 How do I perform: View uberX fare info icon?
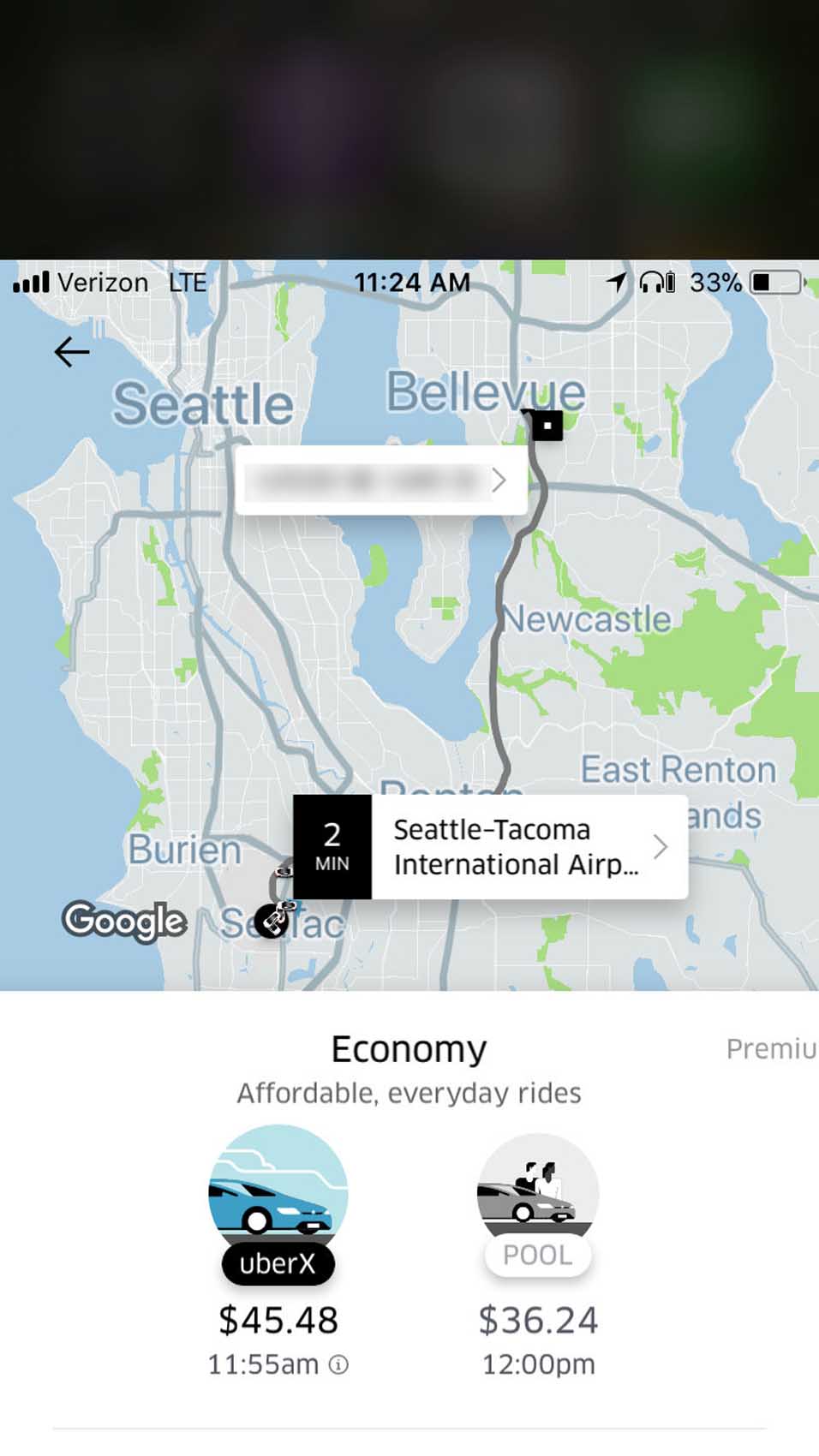(x=339, y=1364)
